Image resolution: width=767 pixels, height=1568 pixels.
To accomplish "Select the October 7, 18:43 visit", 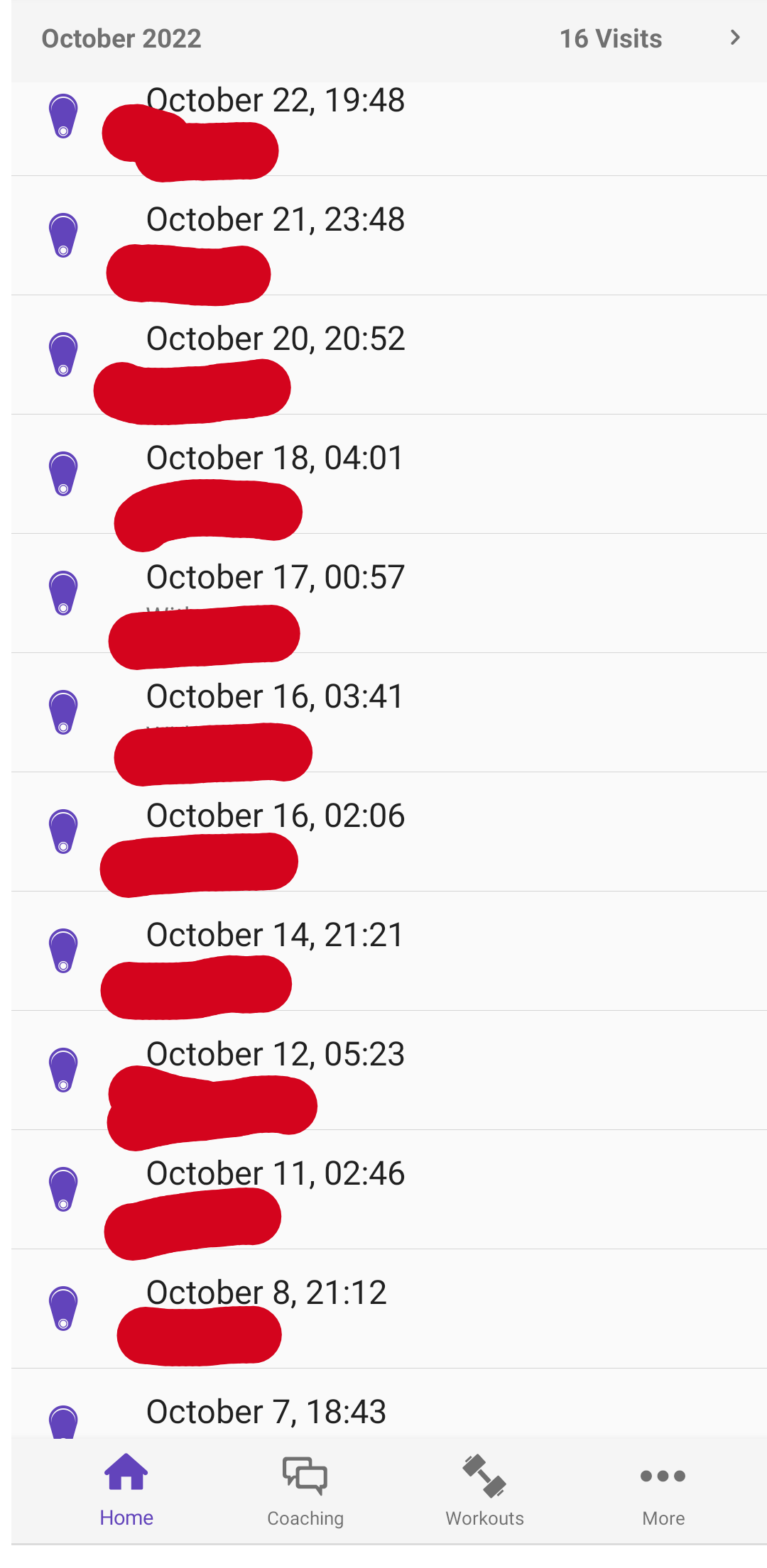I will click(389, 1404).
